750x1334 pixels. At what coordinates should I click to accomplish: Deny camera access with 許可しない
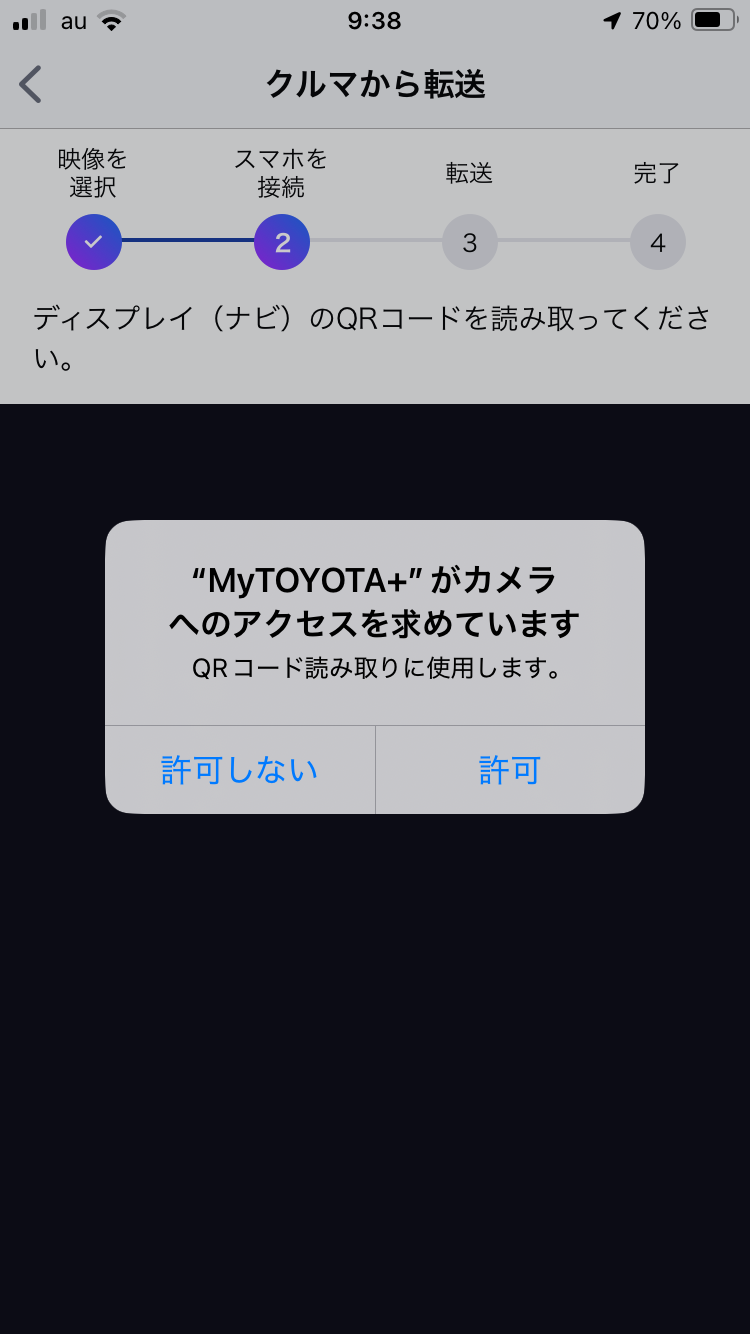point(240,770)
